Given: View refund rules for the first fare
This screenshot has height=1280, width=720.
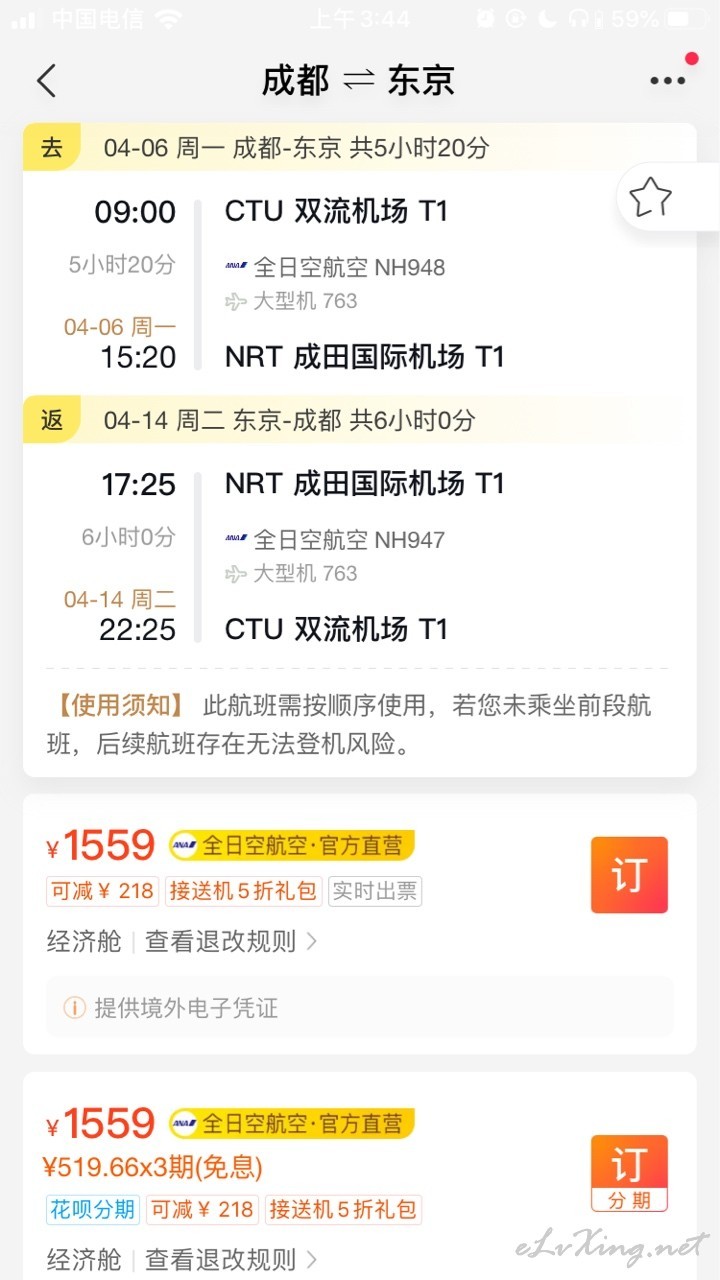Looking at the screenshot, I should point(231,941).
